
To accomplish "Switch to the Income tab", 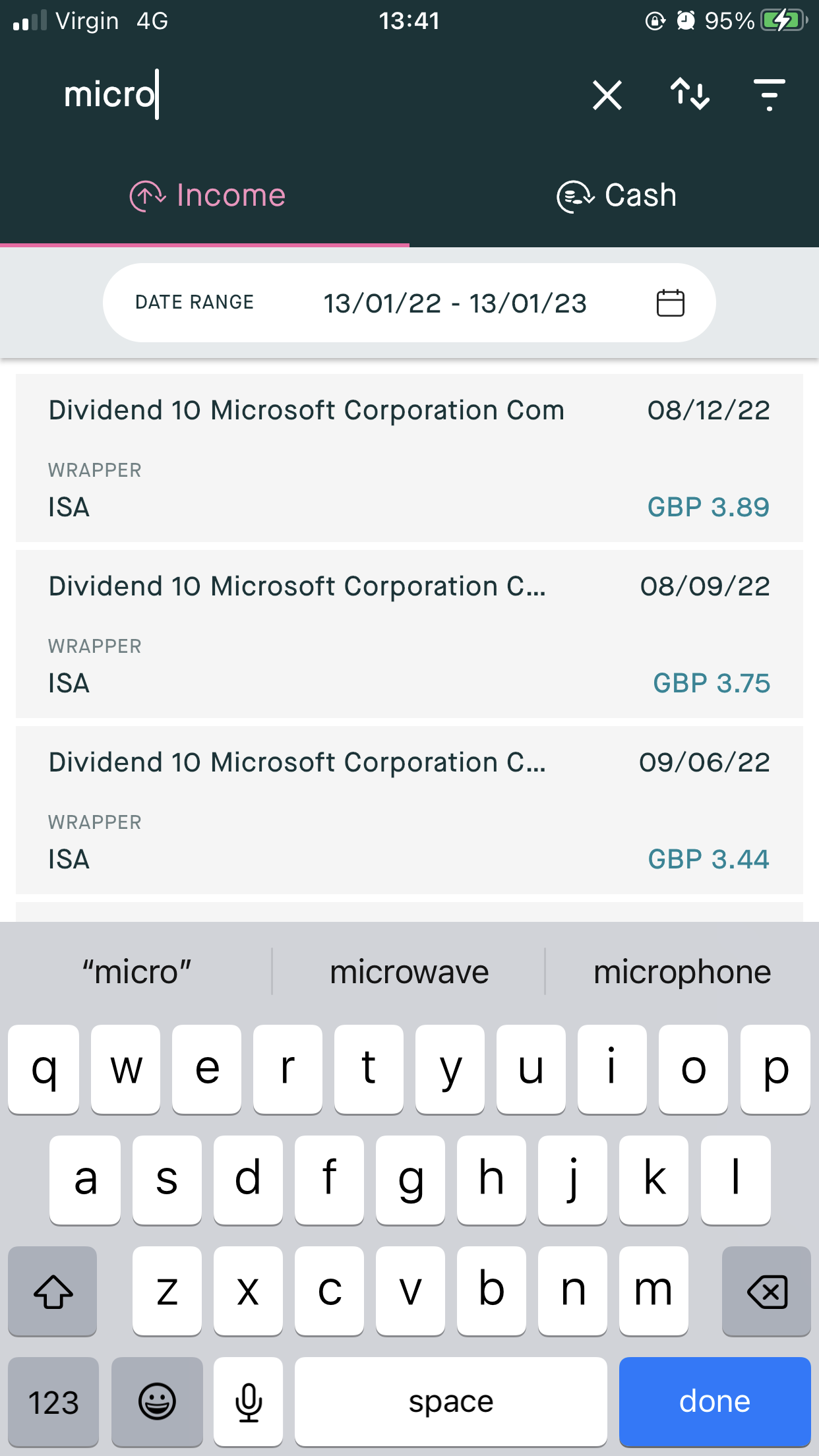I will 208,195.
